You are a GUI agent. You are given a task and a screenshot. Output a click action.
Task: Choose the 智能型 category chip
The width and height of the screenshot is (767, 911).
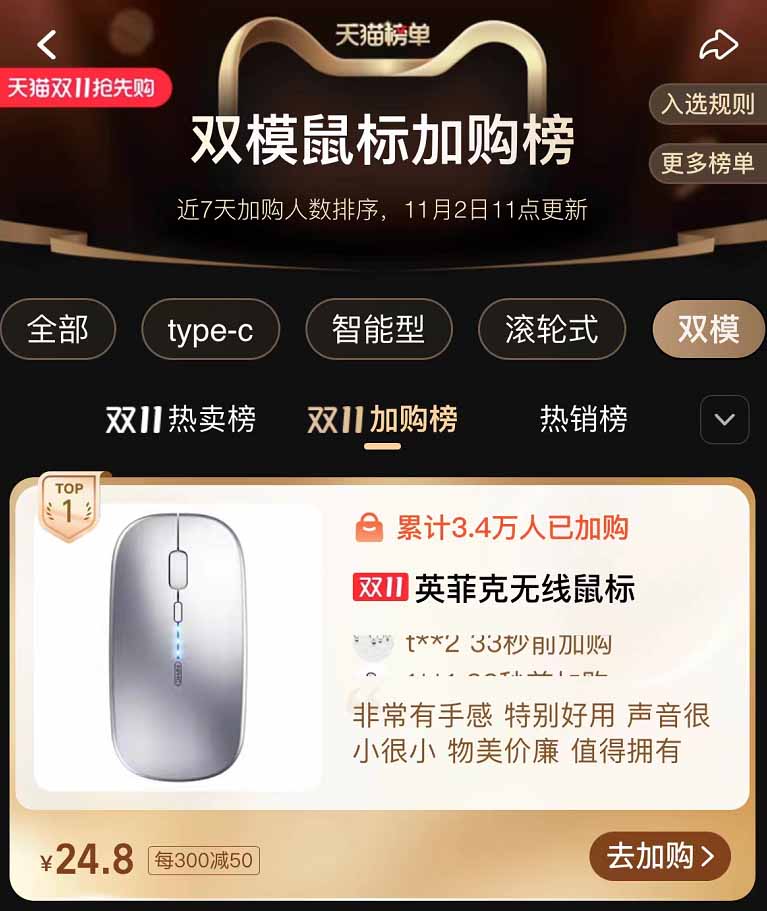point(378,329)
